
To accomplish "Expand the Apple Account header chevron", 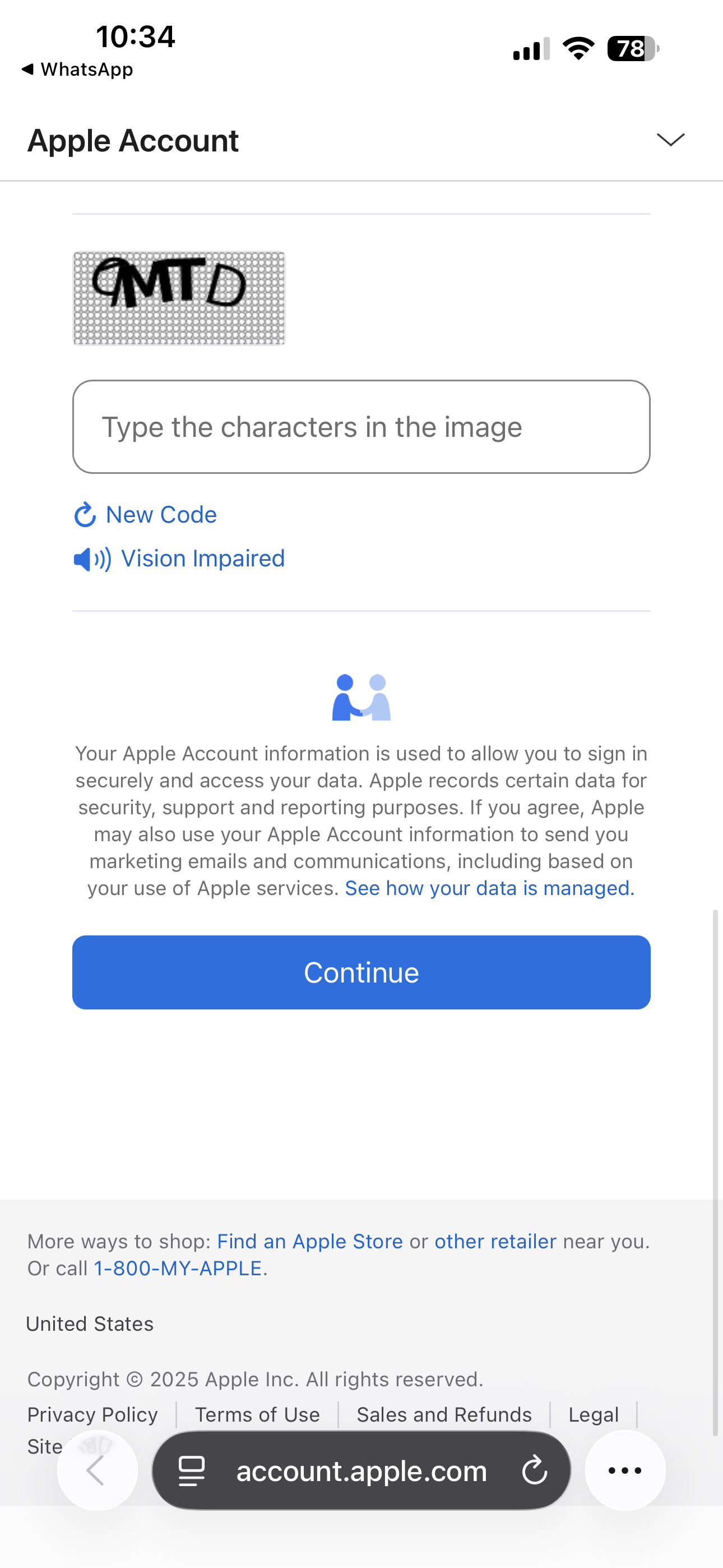I will [670, 140].
